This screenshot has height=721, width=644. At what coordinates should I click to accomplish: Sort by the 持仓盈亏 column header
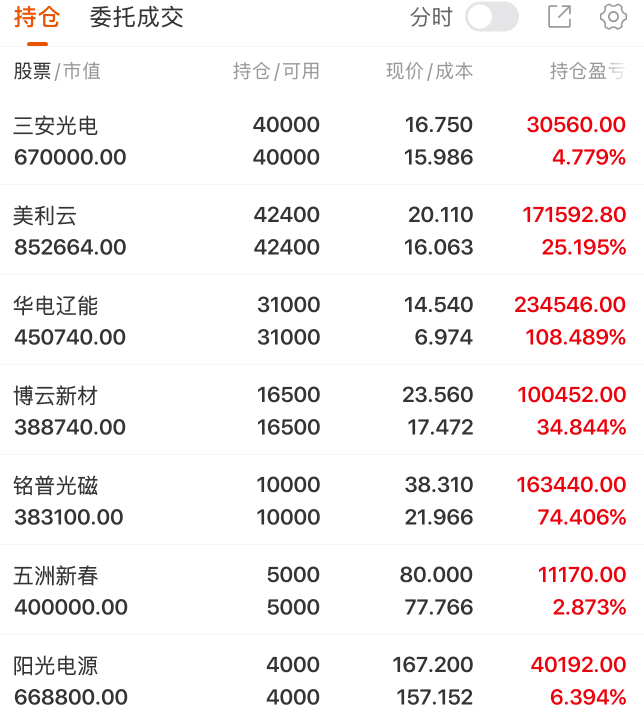587,71
